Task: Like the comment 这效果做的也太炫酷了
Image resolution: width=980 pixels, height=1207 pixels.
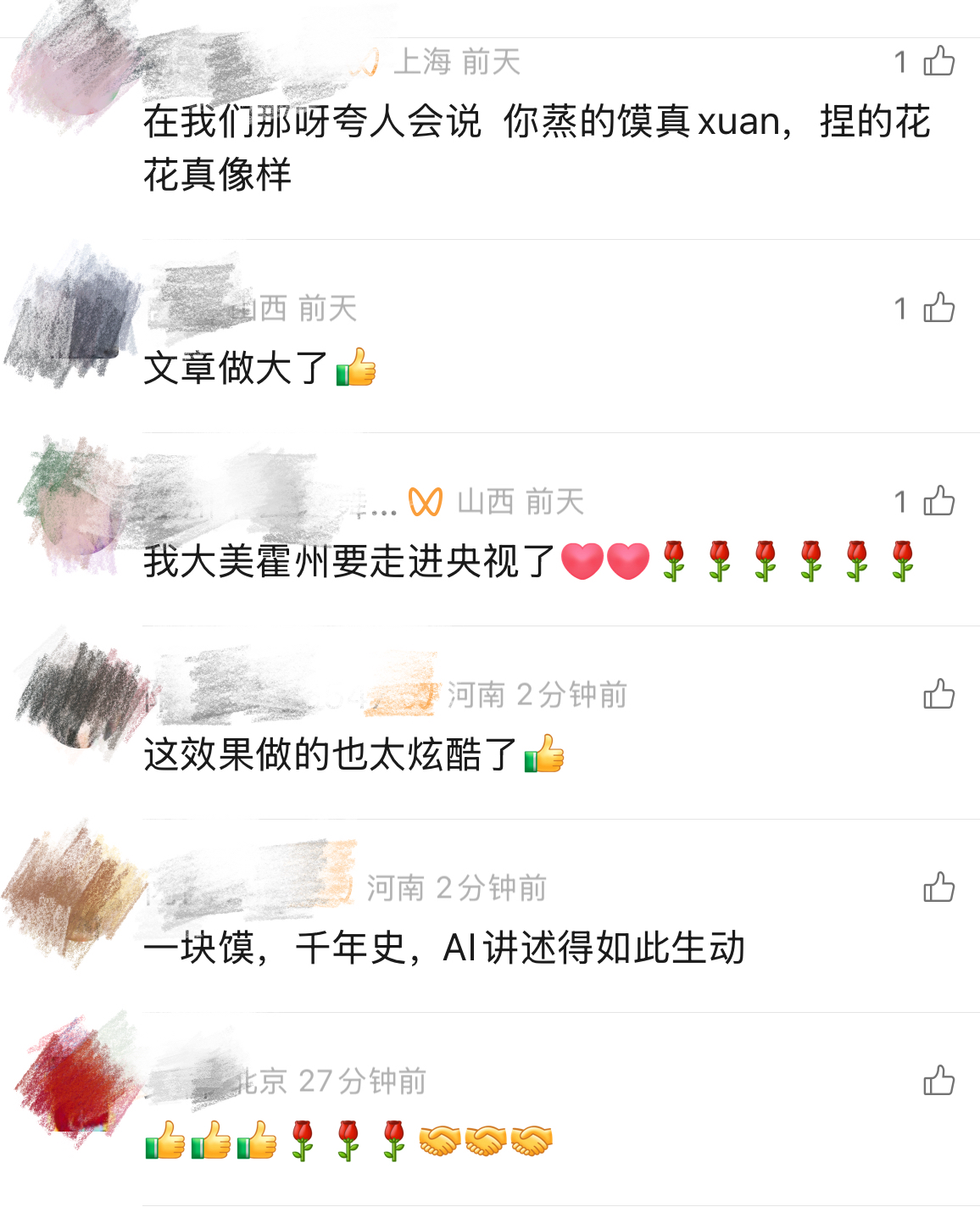Action: pos(938,694)
